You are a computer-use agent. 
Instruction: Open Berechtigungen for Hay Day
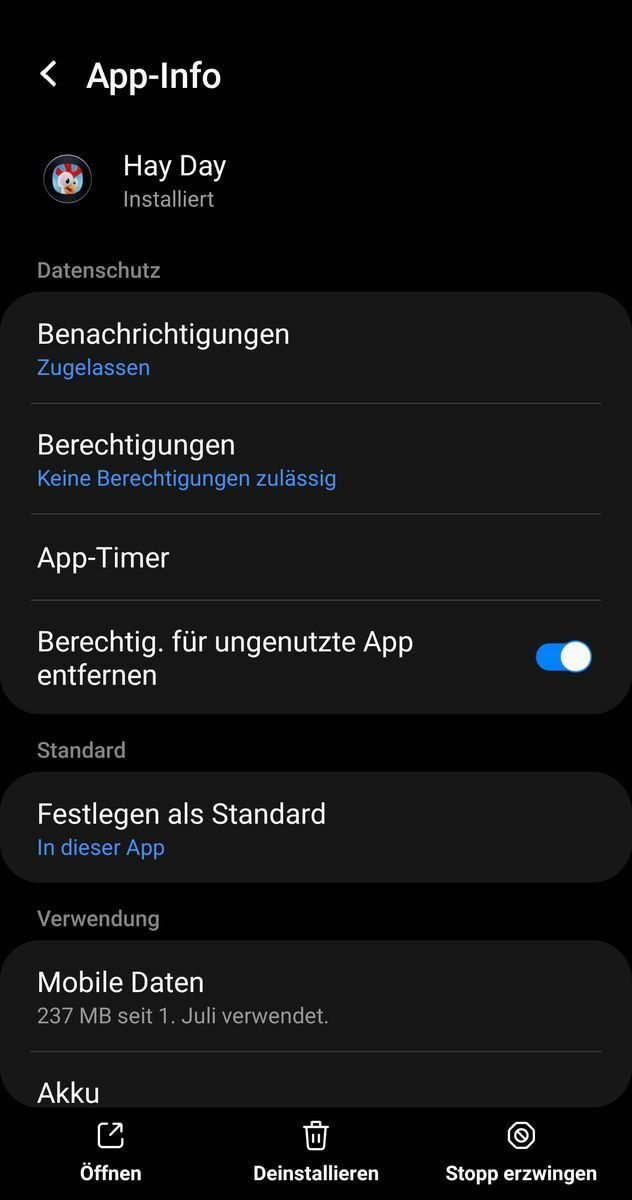(x=315, y=460)
